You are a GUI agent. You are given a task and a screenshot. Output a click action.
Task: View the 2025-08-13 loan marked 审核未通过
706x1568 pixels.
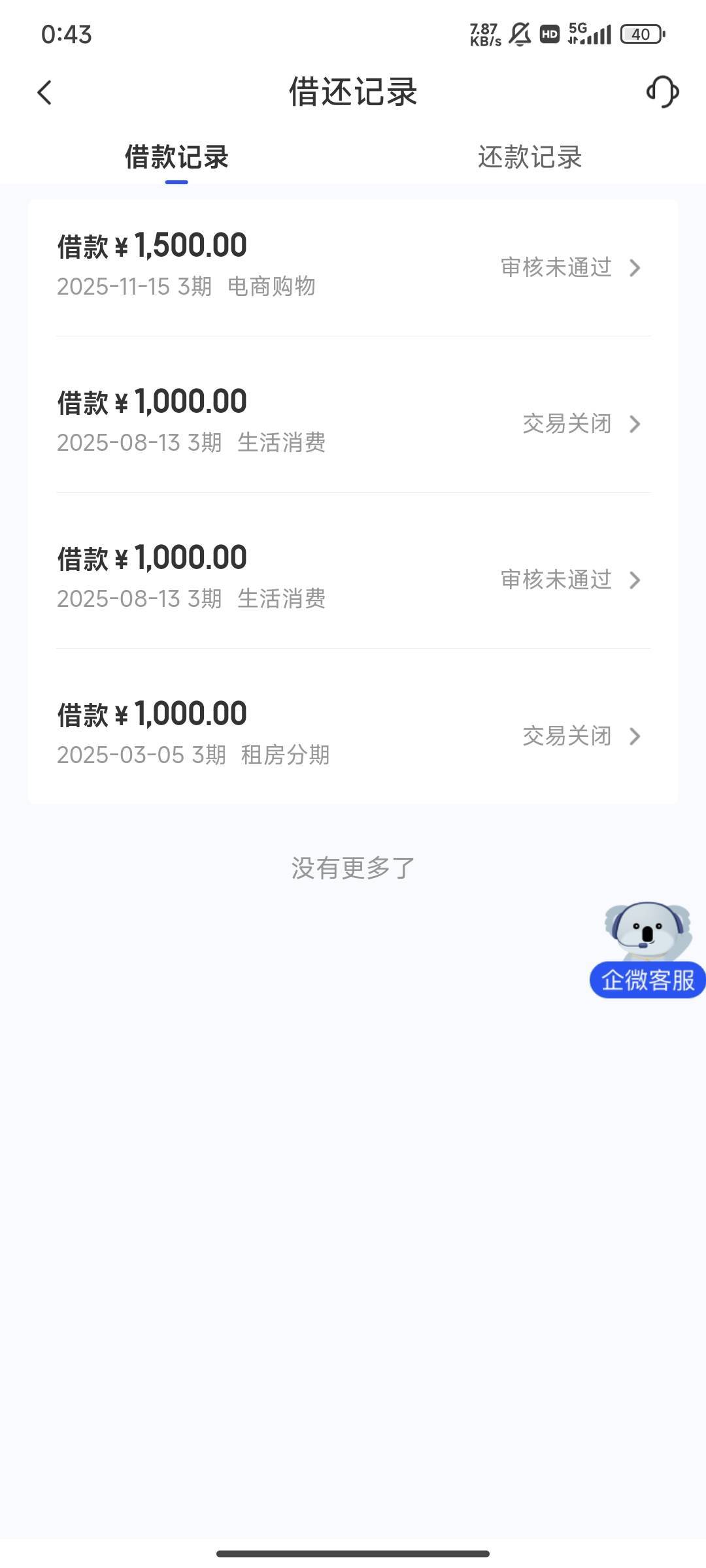[353, 579]
